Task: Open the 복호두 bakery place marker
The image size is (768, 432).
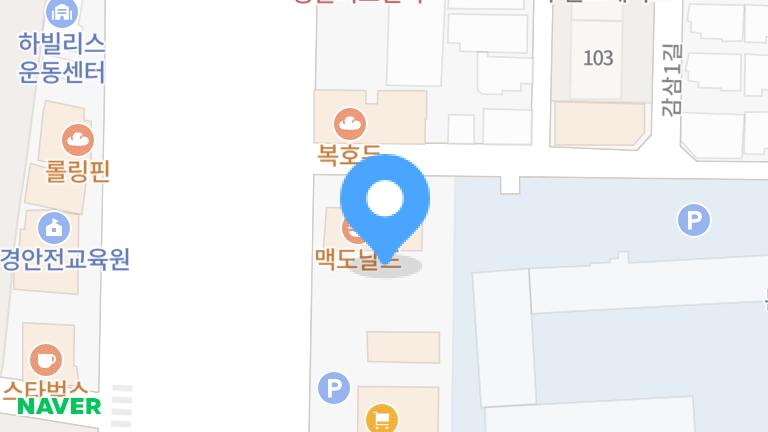Action: (350, 125)
